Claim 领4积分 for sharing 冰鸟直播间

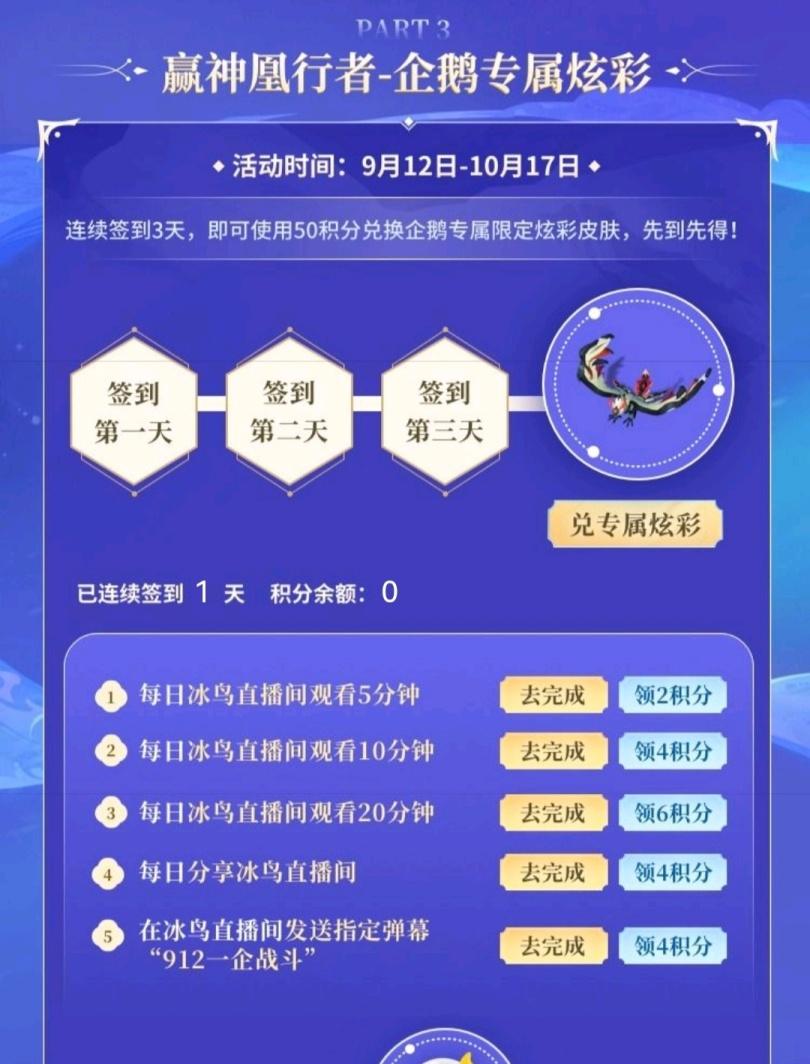pyautogui.click(x=672, y=872)
